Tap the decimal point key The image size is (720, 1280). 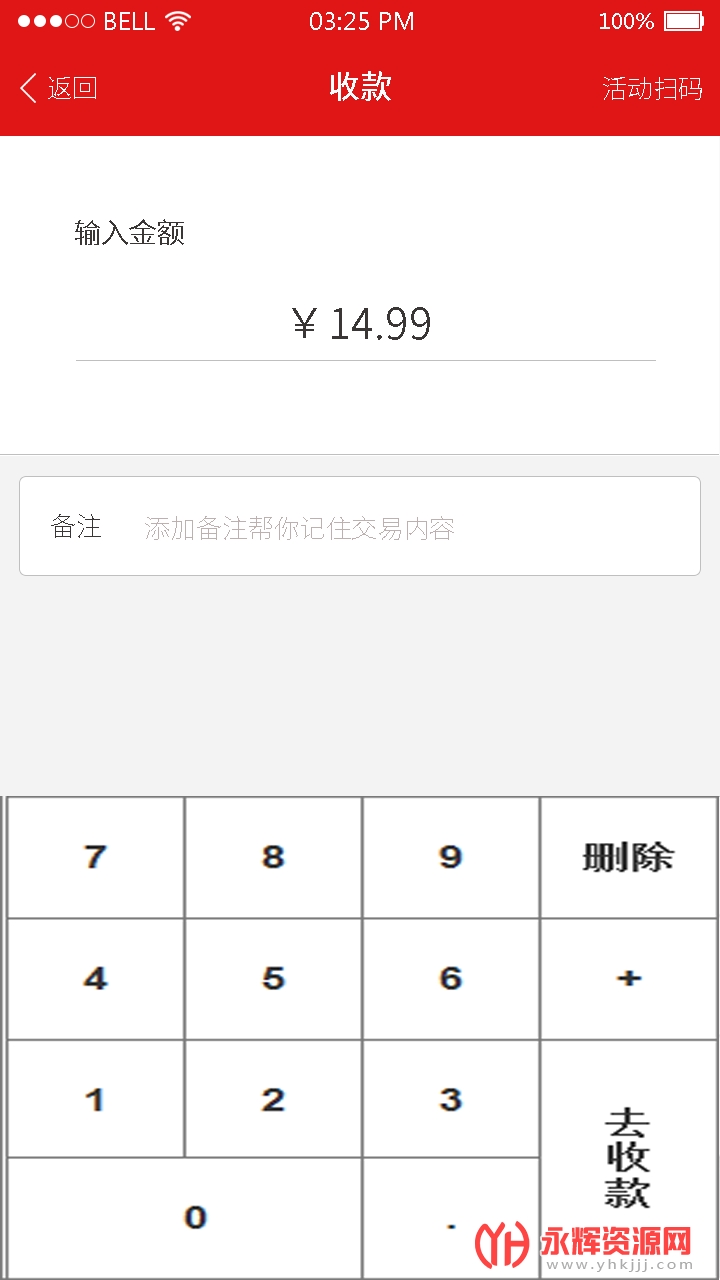pyautogui.click(x=451, y=1218)
